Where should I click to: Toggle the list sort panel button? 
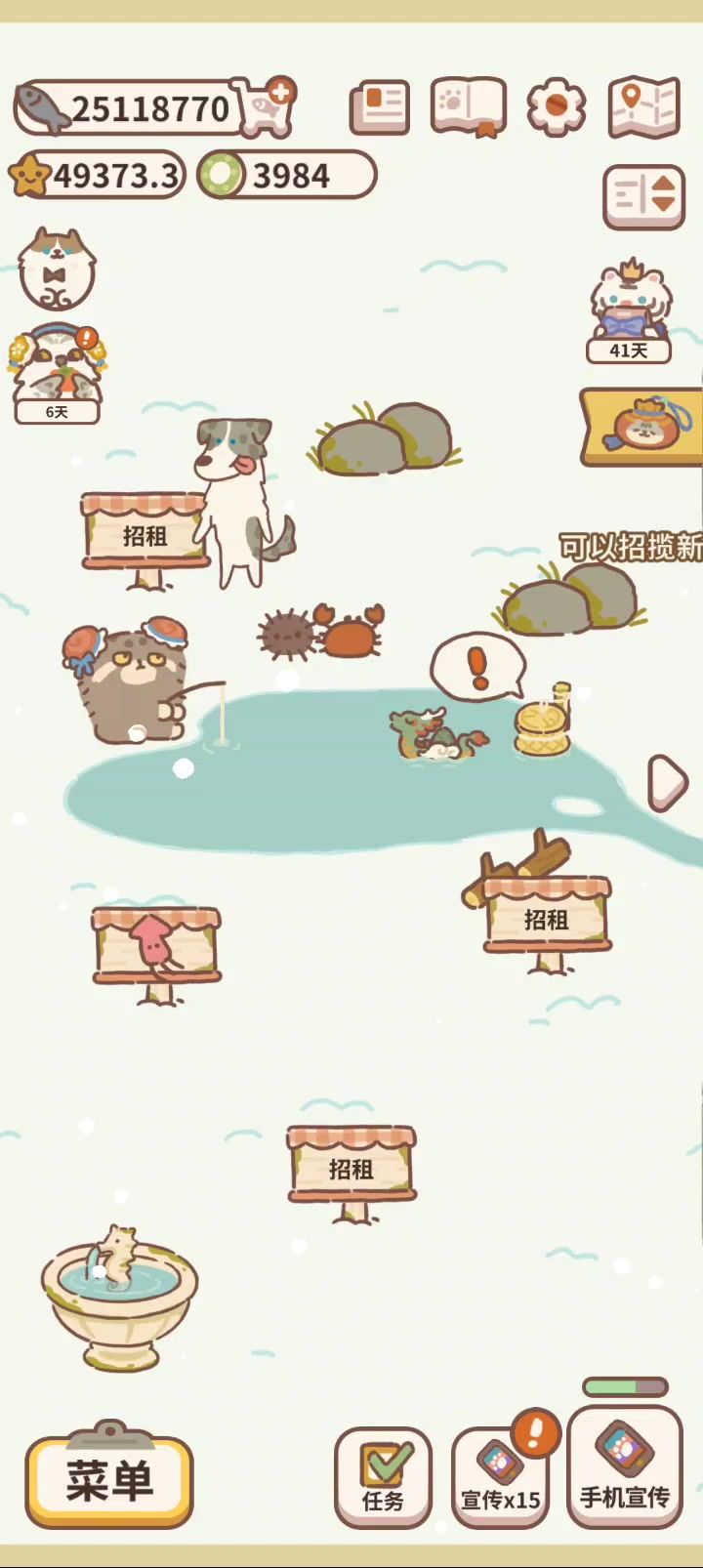point(643,196)
